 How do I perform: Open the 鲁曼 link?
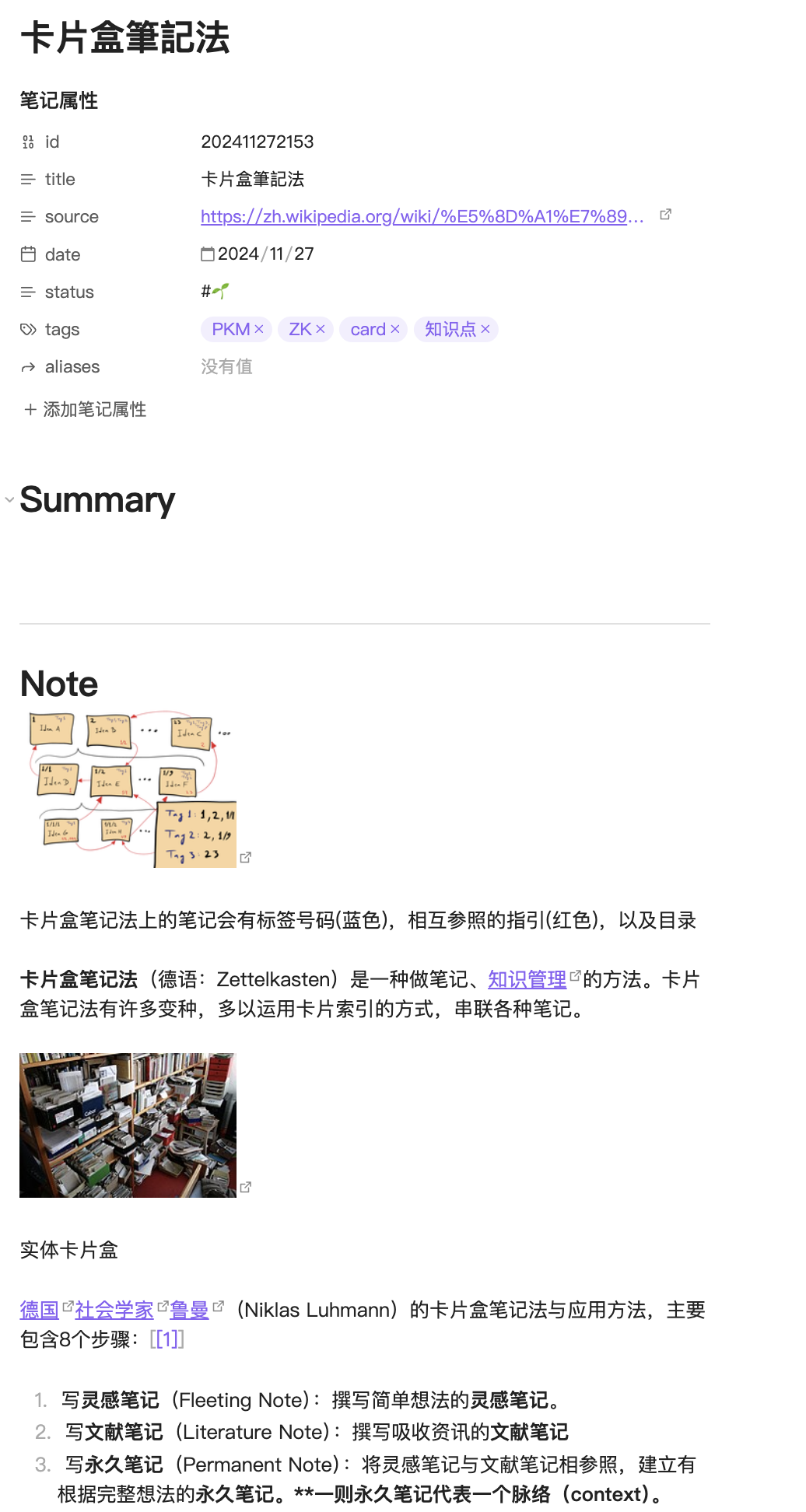pos(189,1310)
